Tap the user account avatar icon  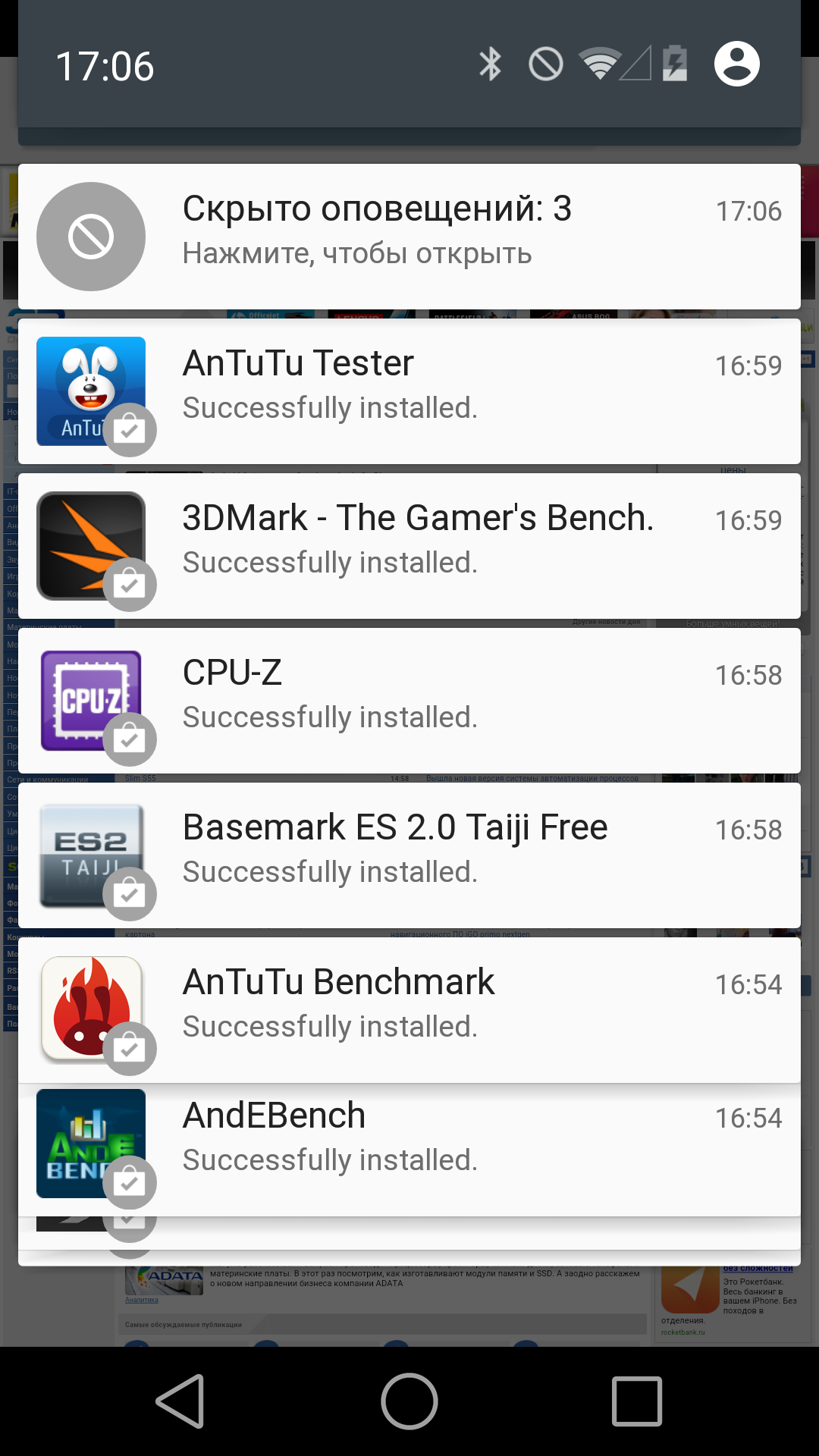736,64
